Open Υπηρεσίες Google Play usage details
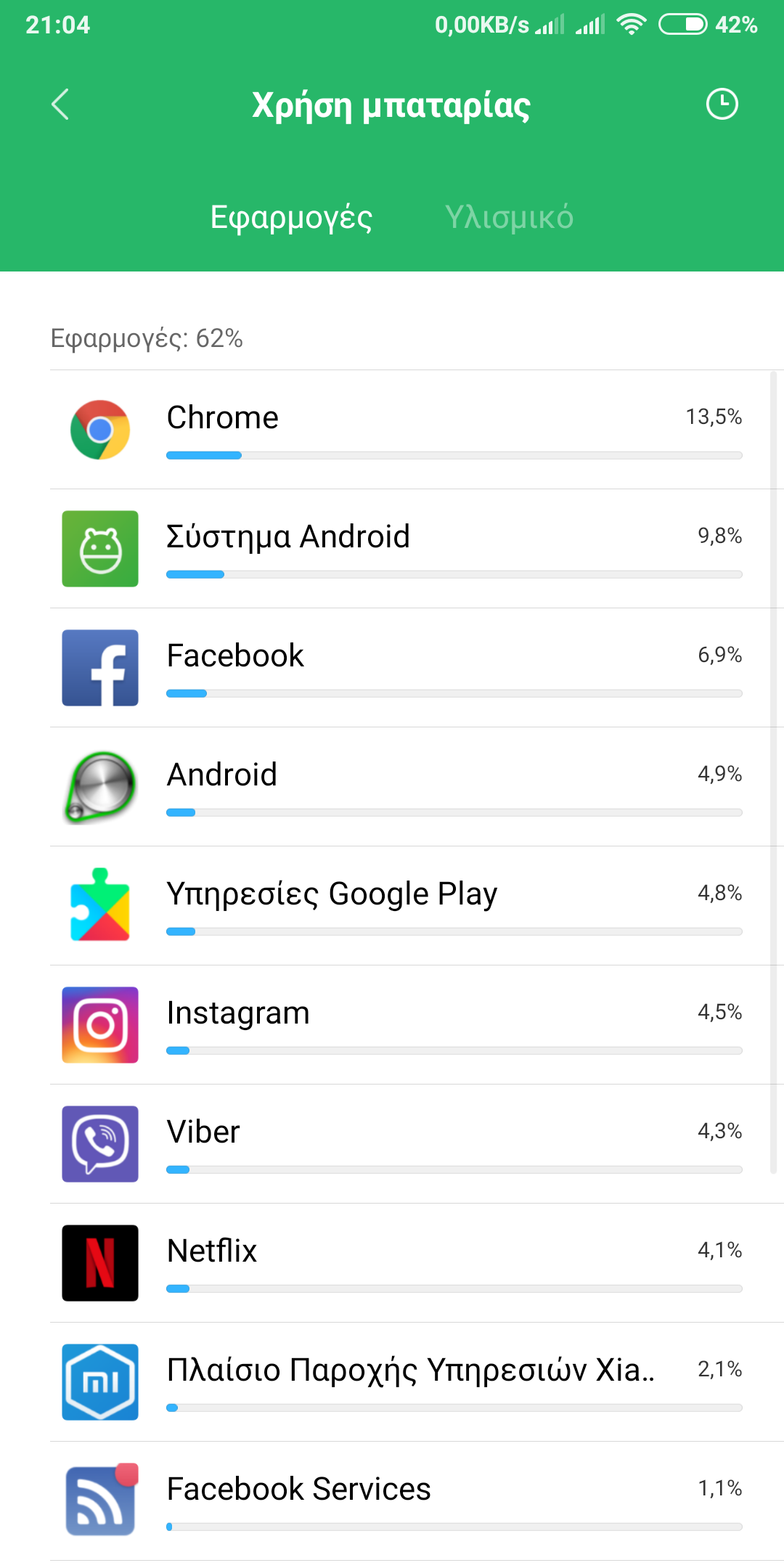Viewport: 784px width, 1568px height. click(x=407, y=906)
